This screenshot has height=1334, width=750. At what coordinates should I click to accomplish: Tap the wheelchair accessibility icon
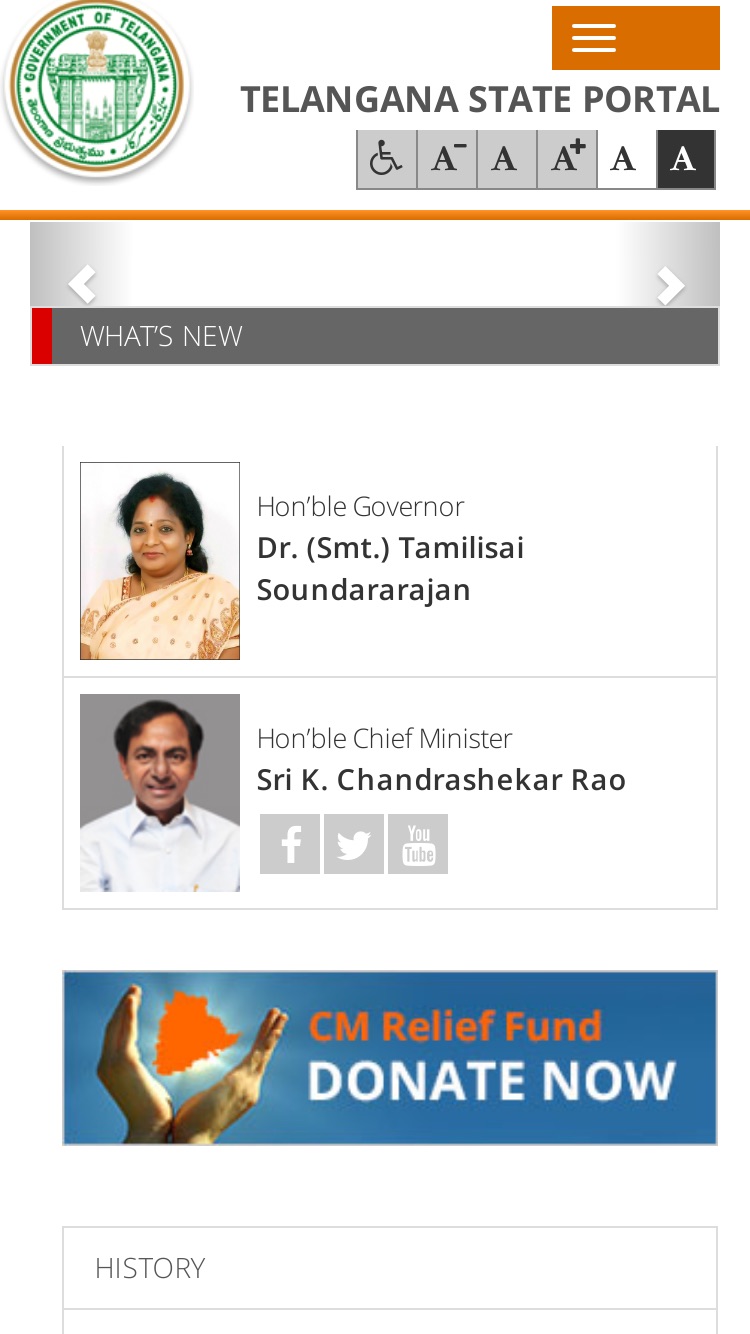coord(387,159)
